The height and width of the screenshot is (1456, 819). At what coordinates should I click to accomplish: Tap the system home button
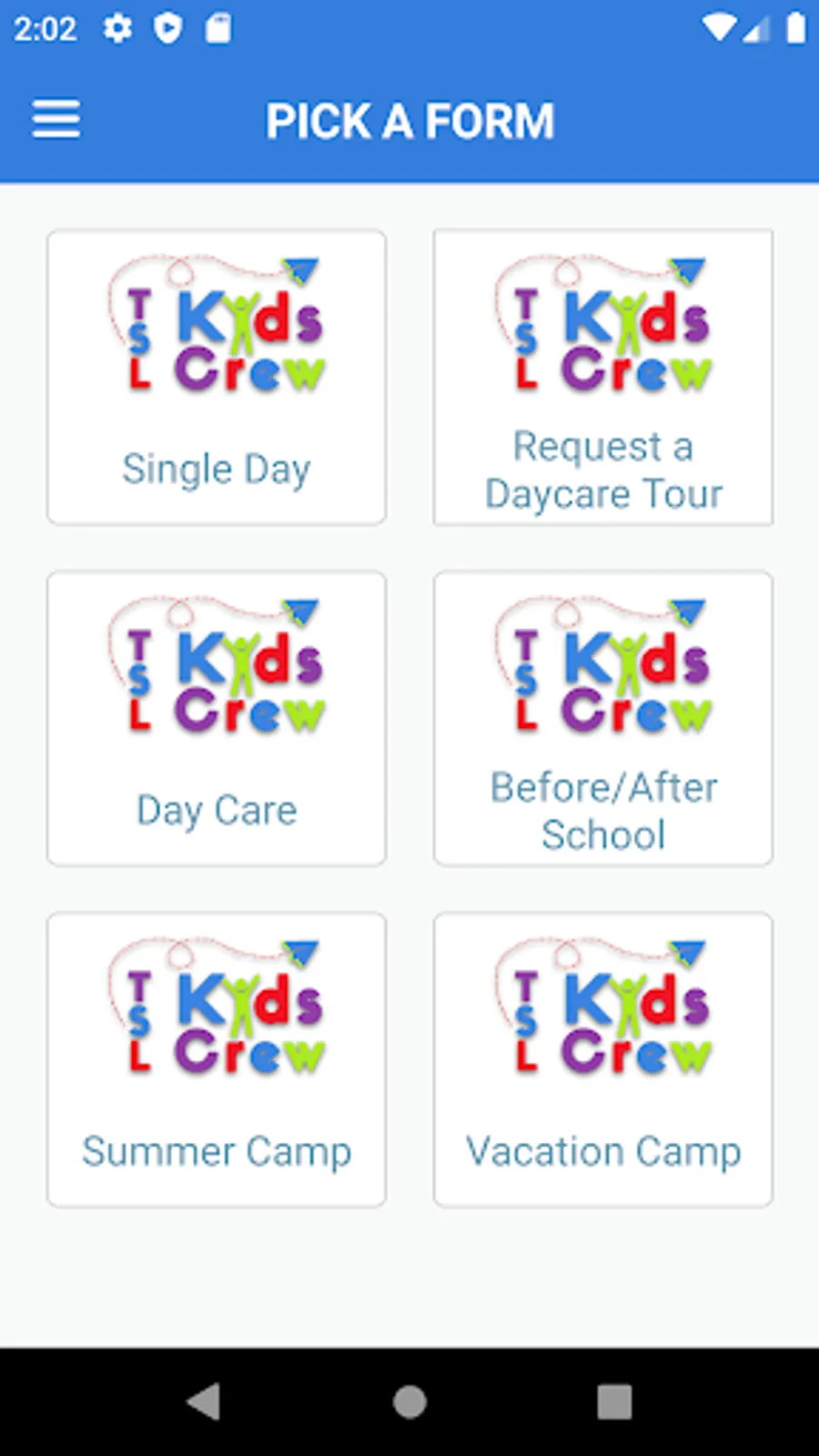coord(409,1401)
